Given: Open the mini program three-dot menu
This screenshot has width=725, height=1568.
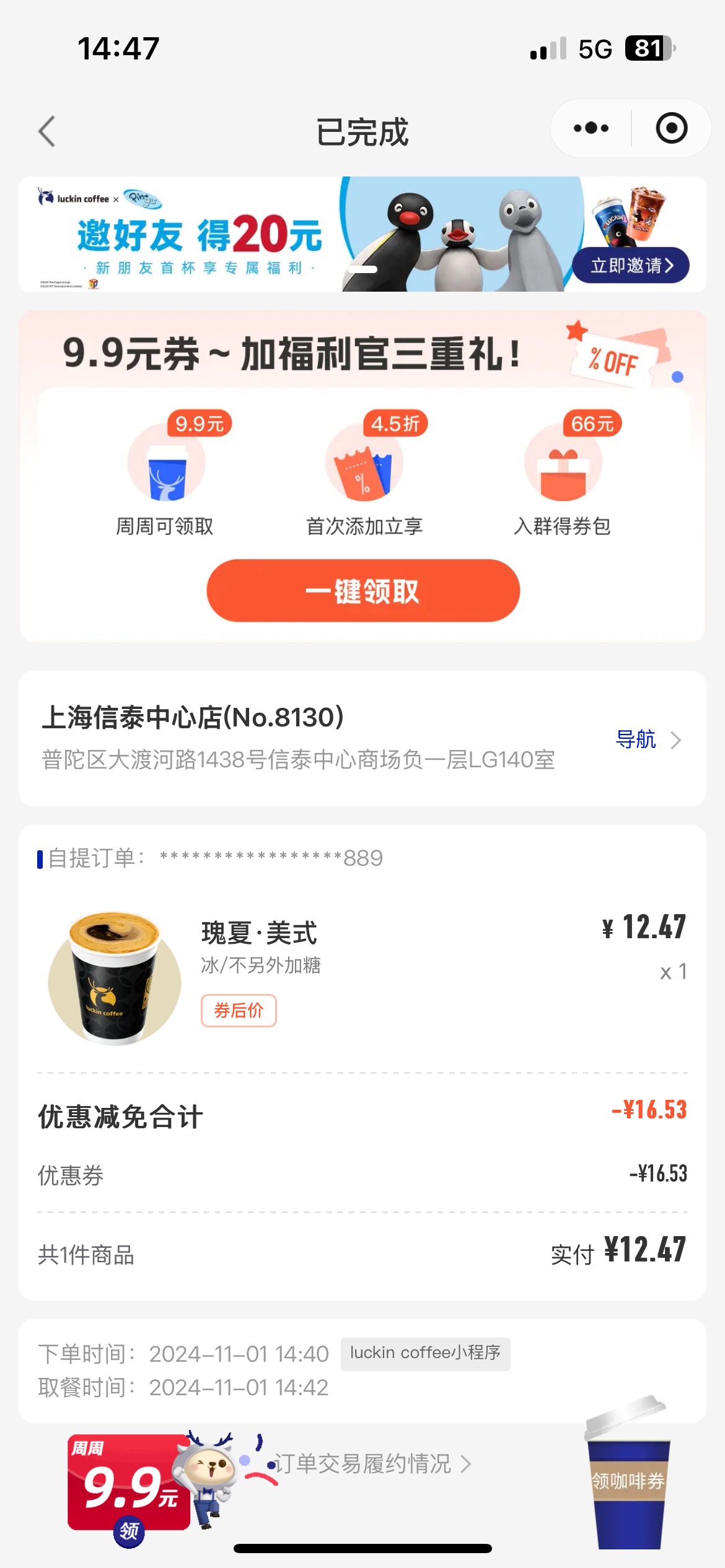Looking at the screenshot, I should point(591,128).
